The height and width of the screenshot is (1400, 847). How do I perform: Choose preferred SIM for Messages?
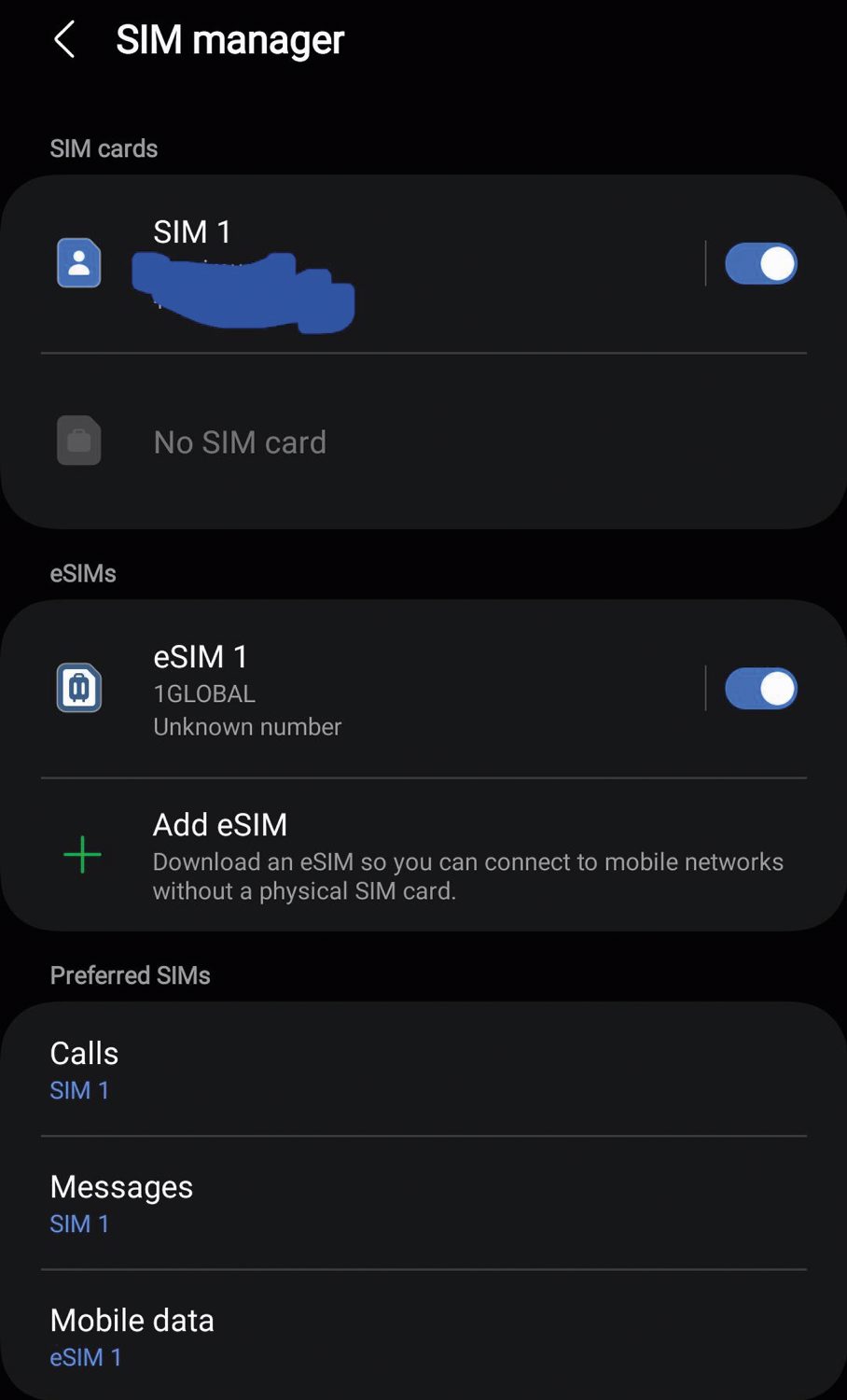(x=423, y=1203)
